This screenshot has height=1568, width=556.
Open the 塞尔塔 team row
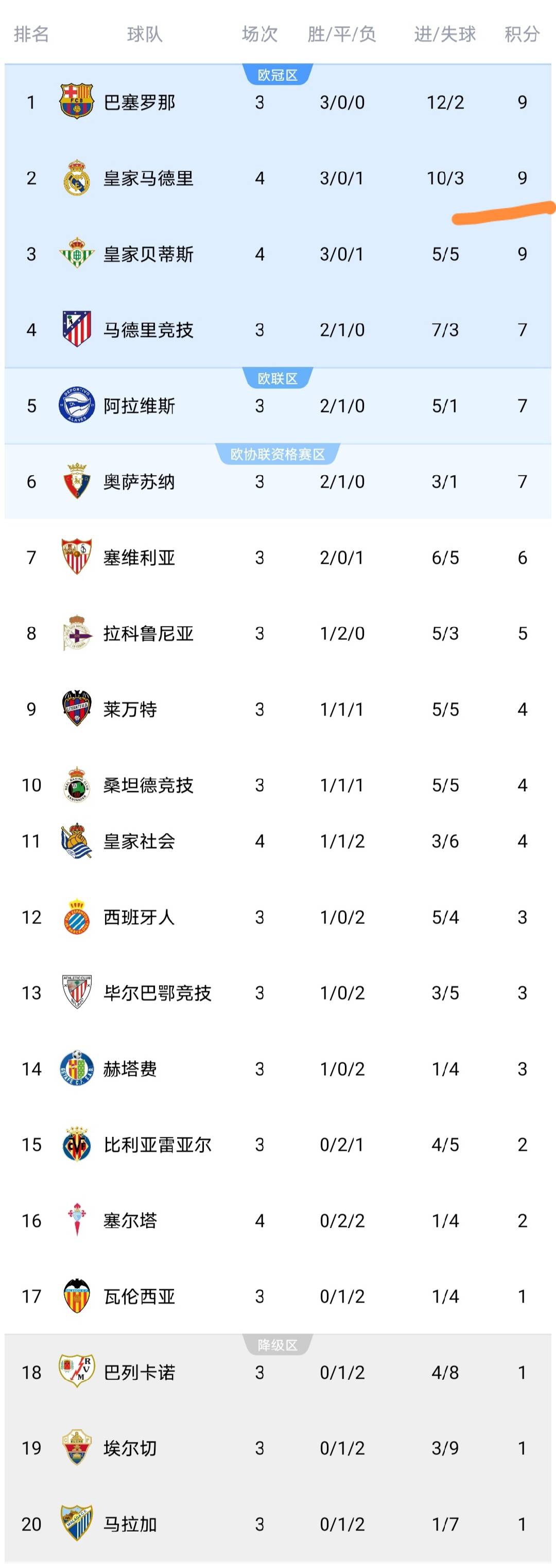click(277, 1220)
